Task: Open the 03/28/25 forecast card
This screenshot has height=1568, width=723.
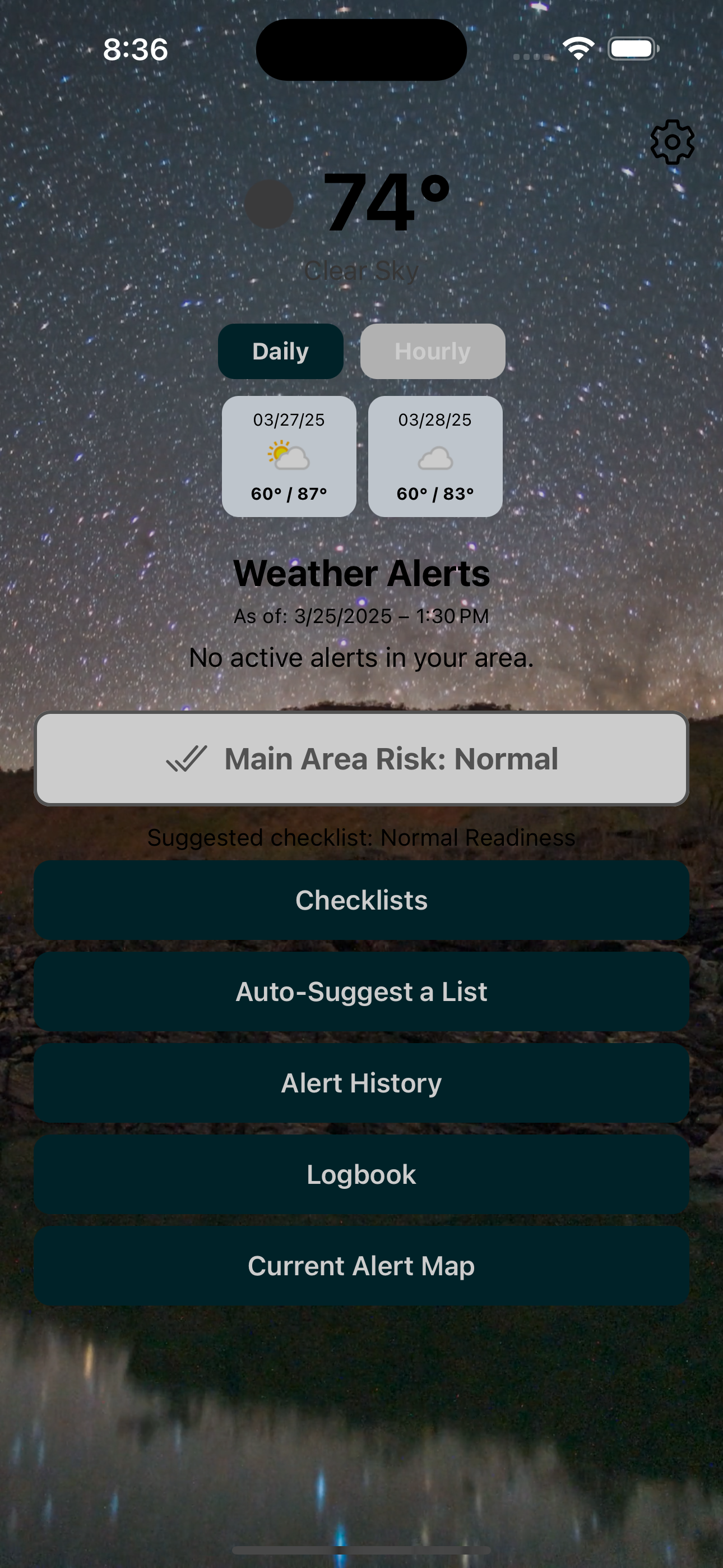Action: pos(435,456)
